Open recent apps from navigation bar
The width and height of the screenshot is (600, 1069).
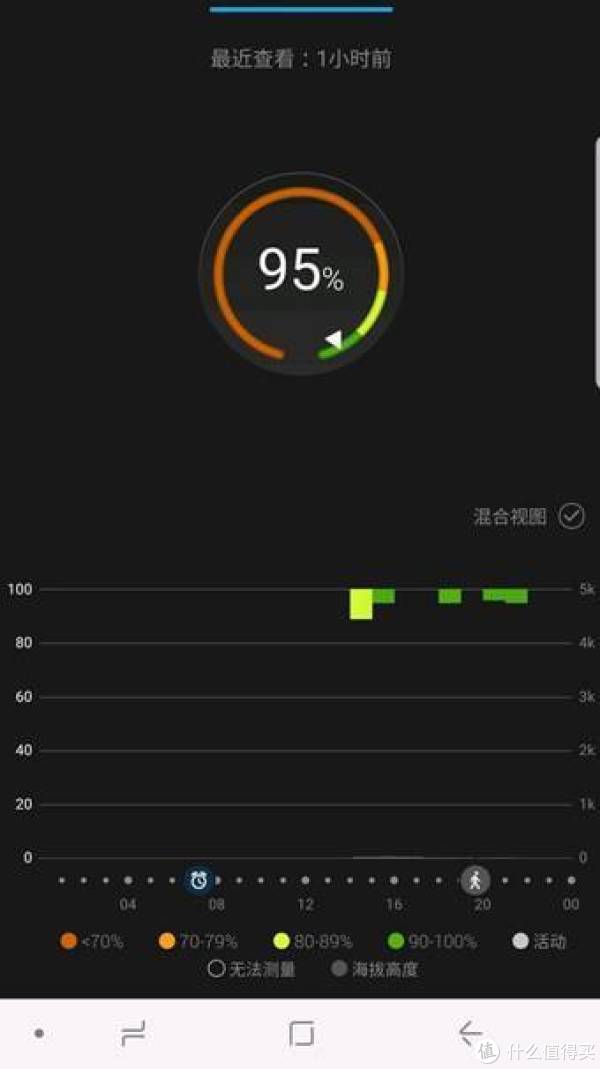(x=133, y=1033)
